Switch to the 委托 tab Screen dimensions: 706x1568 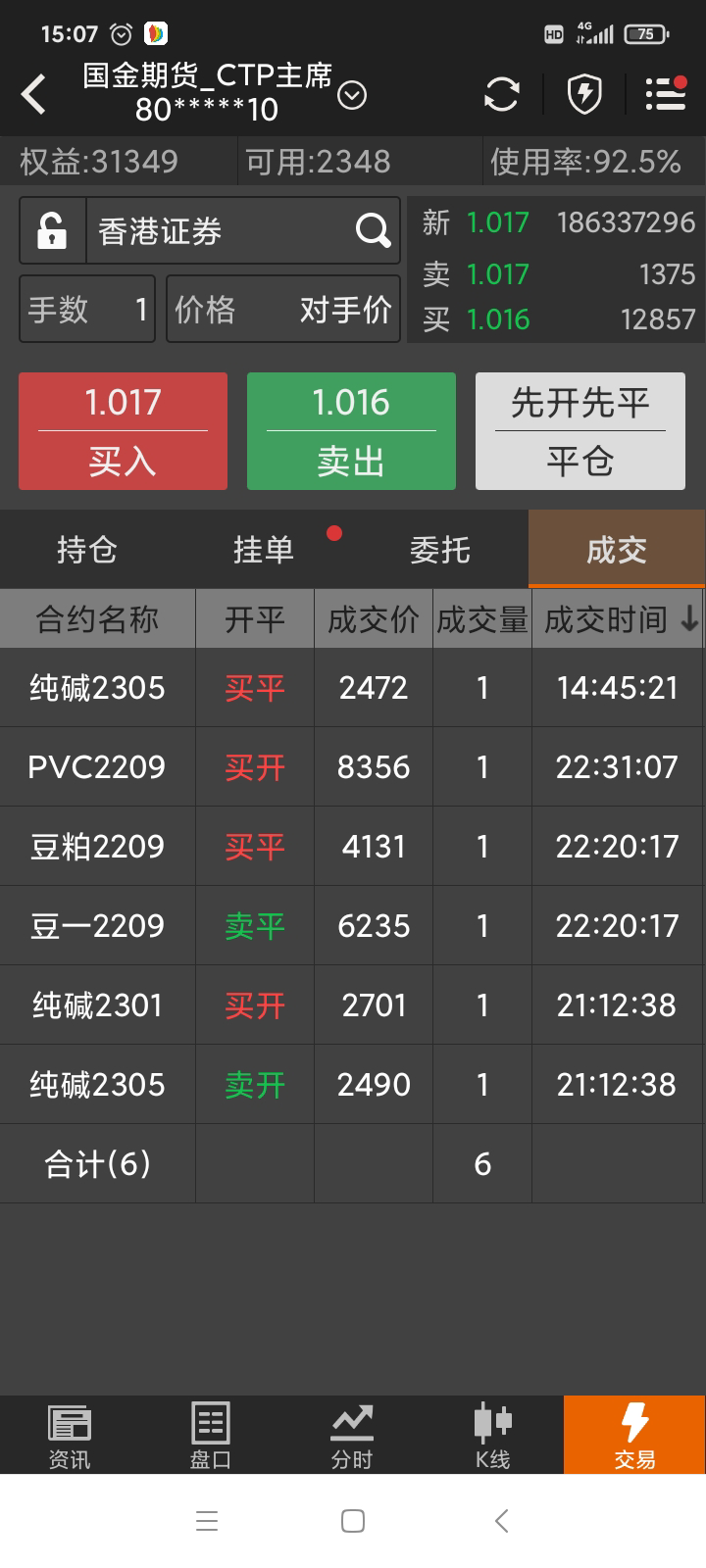(x=440, y=549)
